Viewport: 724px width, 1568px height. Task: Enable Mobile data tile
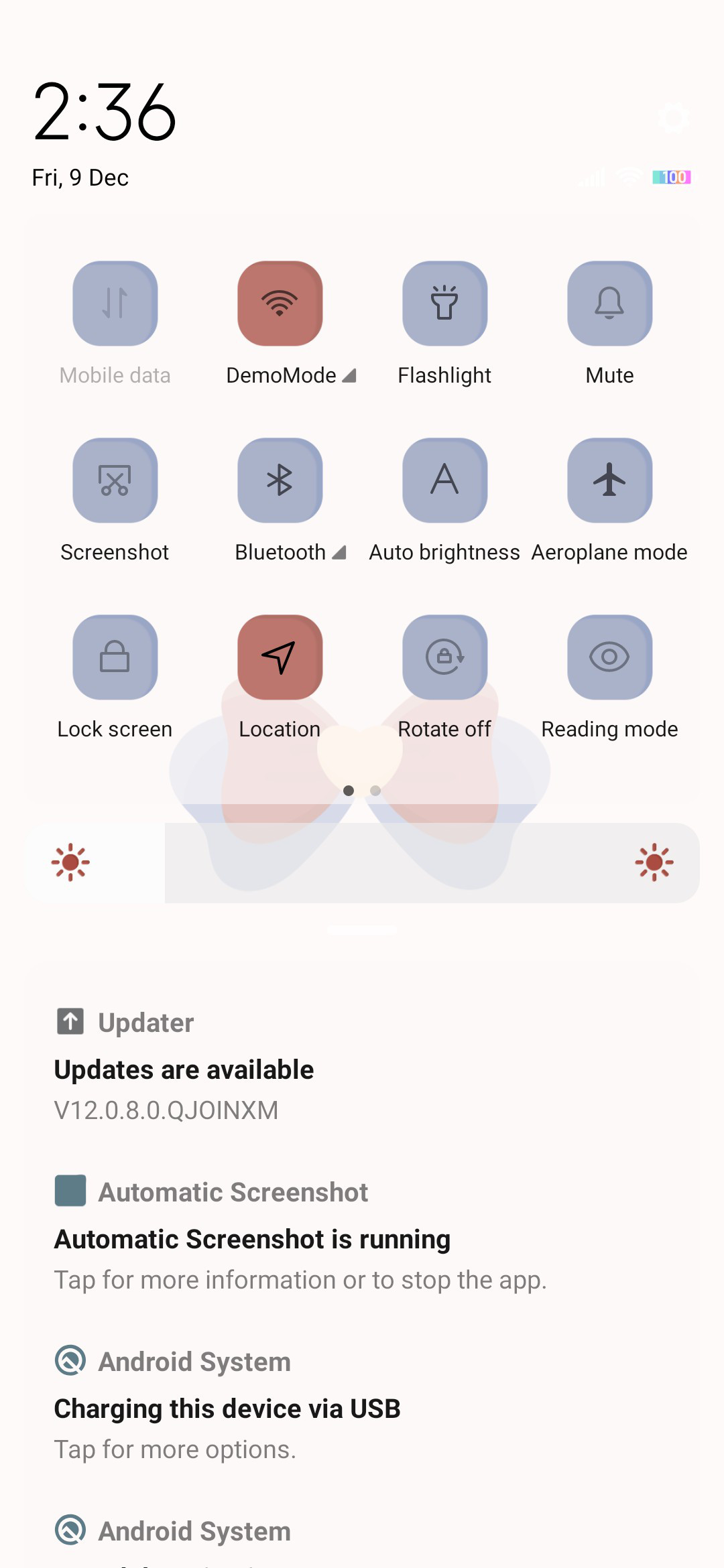click(x=115, y=304)
